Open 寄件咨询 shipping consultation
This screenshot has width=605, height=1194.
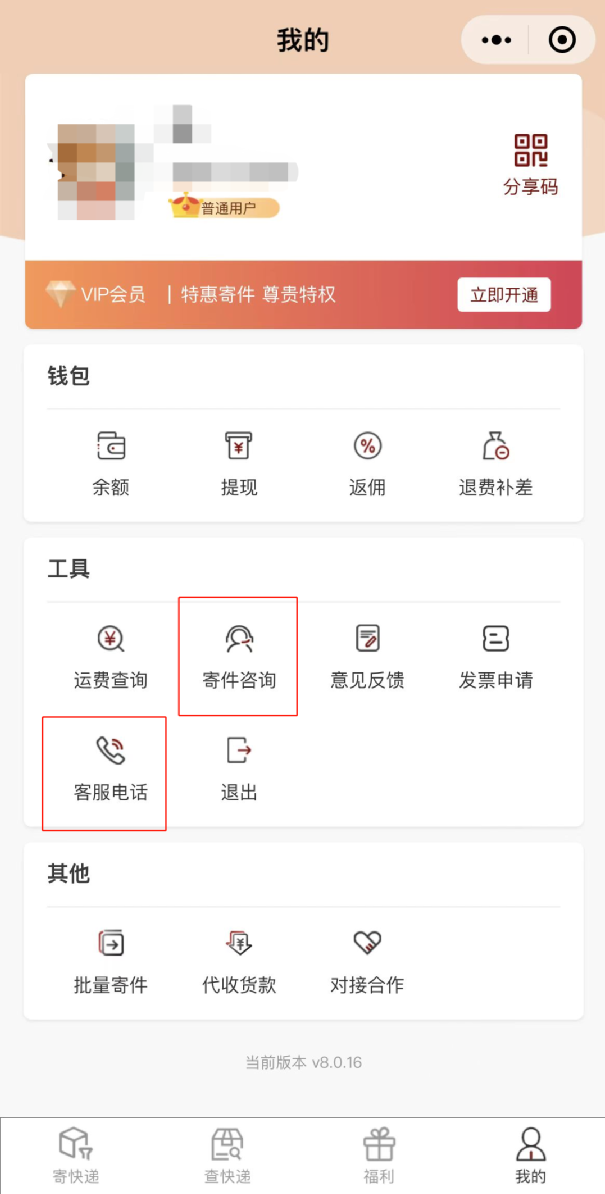[239, 656]
